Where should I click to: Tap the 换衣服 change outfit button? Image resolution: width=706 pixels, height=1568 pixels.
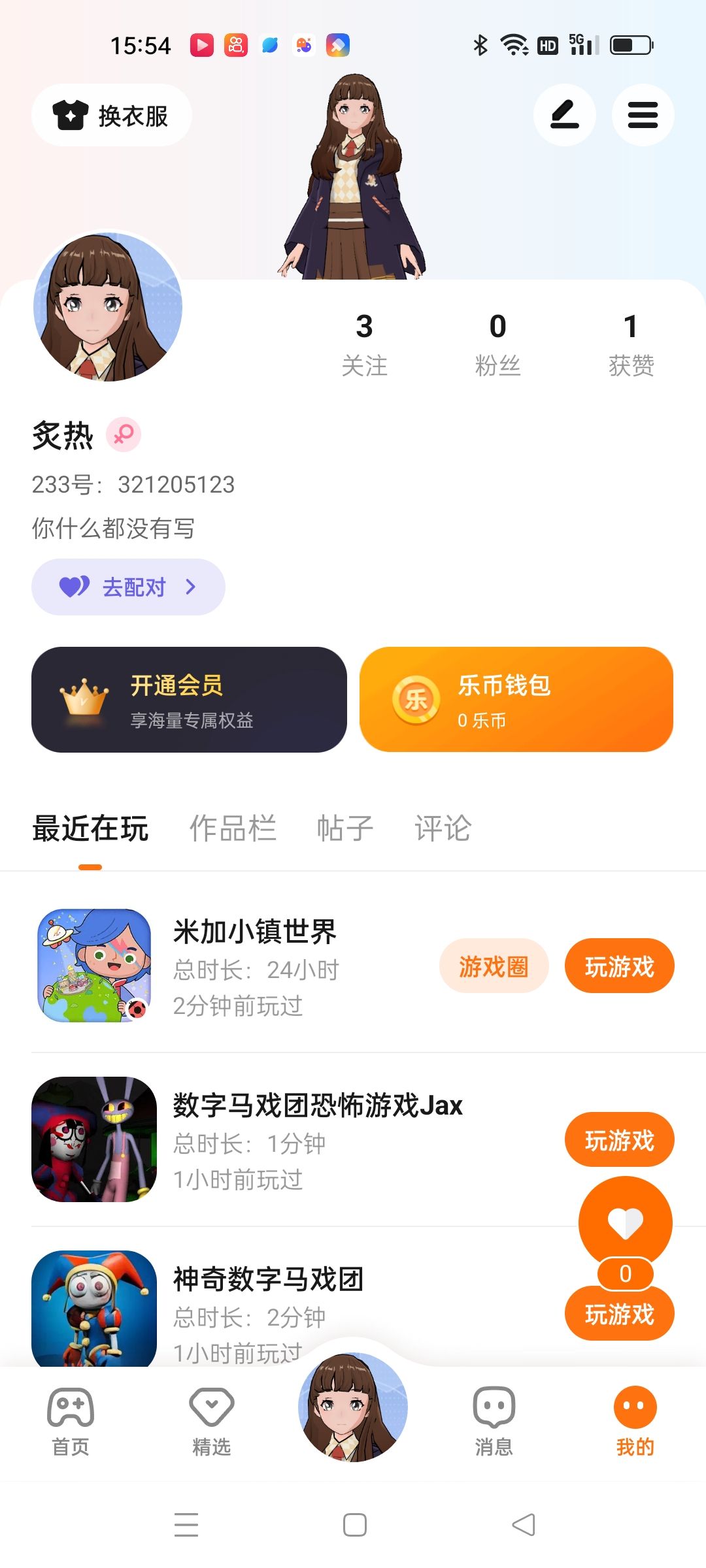[x=111, y=116]
